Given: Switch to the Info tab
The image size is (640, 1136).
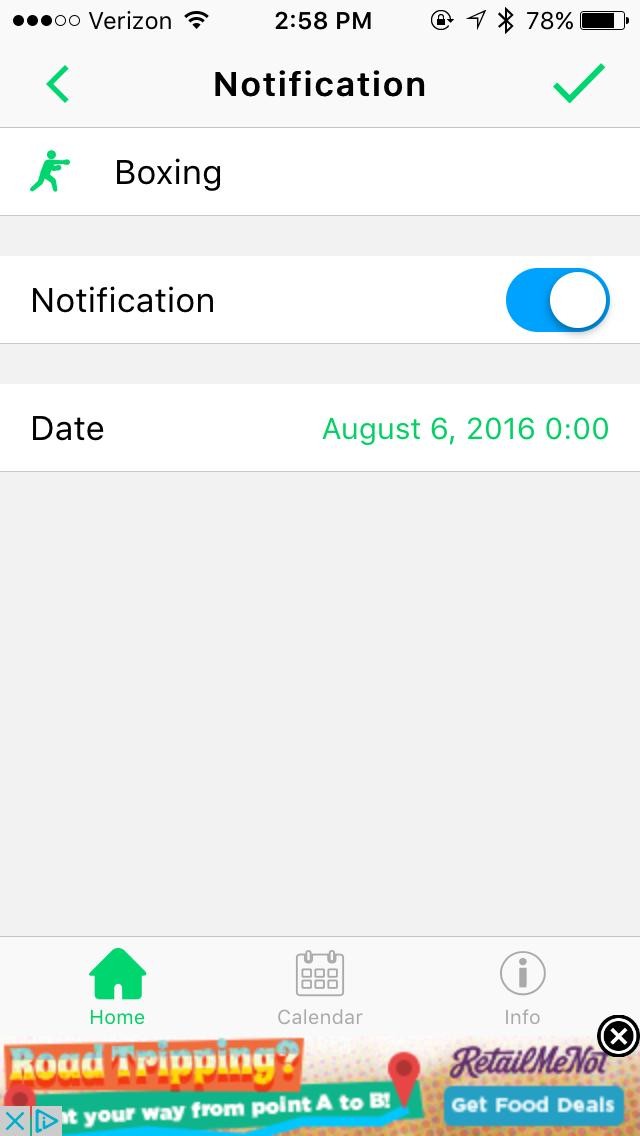Looking at the screenshot, I should point(522,988).
